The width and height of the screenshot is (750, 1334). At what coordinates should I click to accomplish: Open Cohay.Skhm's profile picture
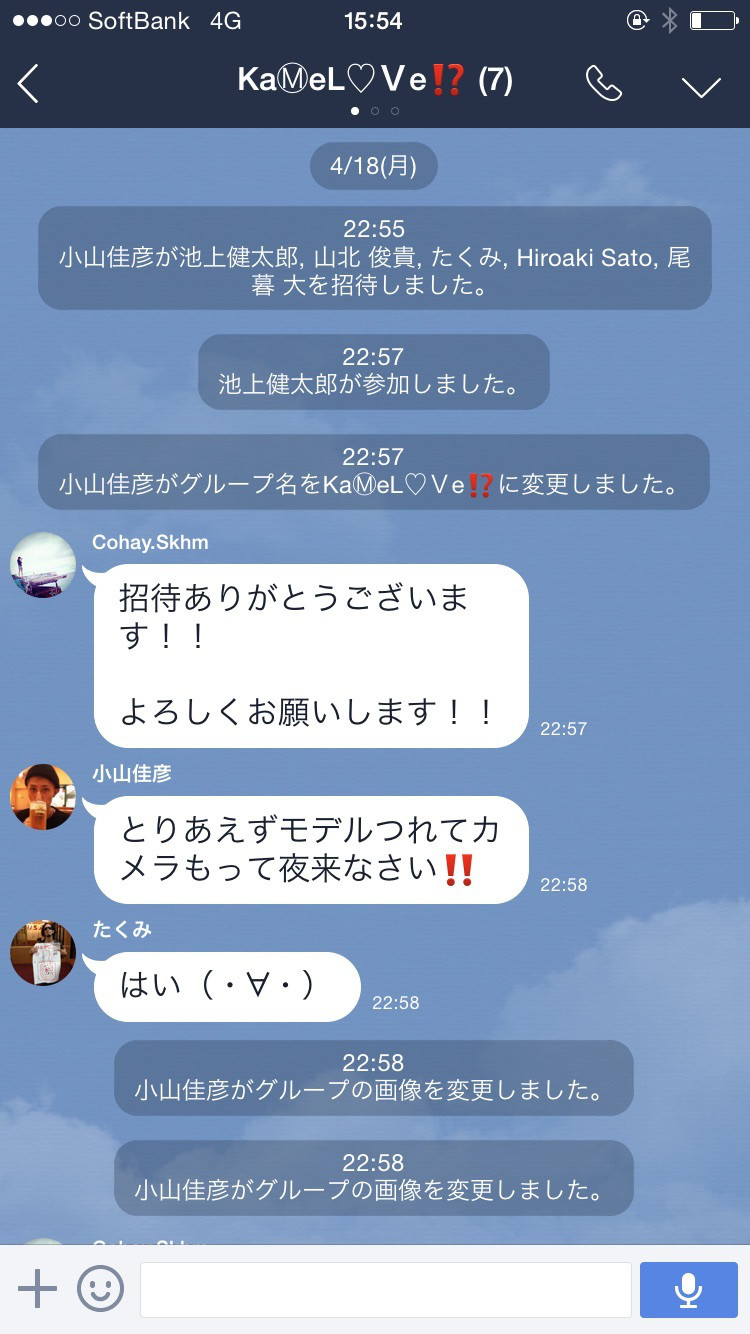pos(43,565)
